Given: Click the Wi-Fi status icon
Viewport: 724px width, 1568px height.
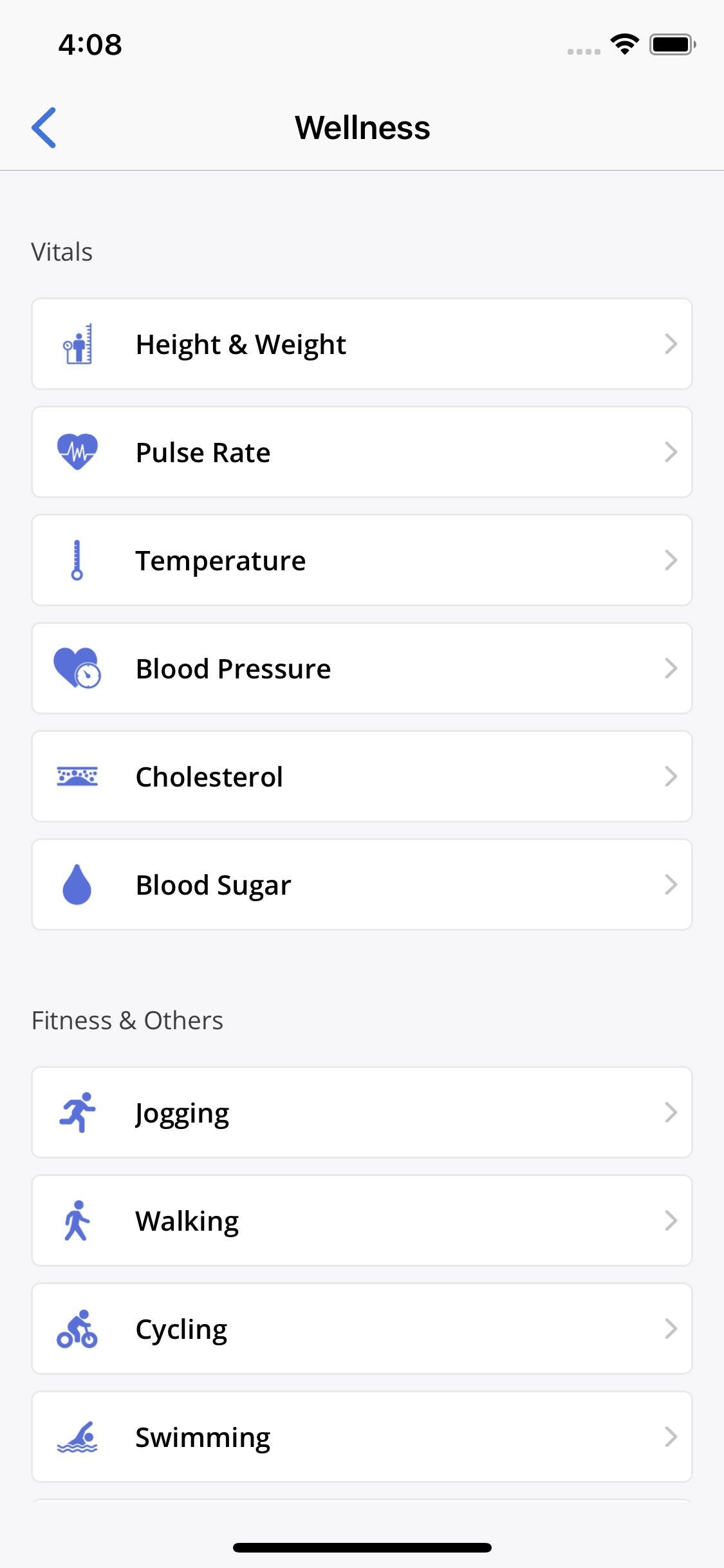Looking at the screenshot, I should [x=623, y=44].
